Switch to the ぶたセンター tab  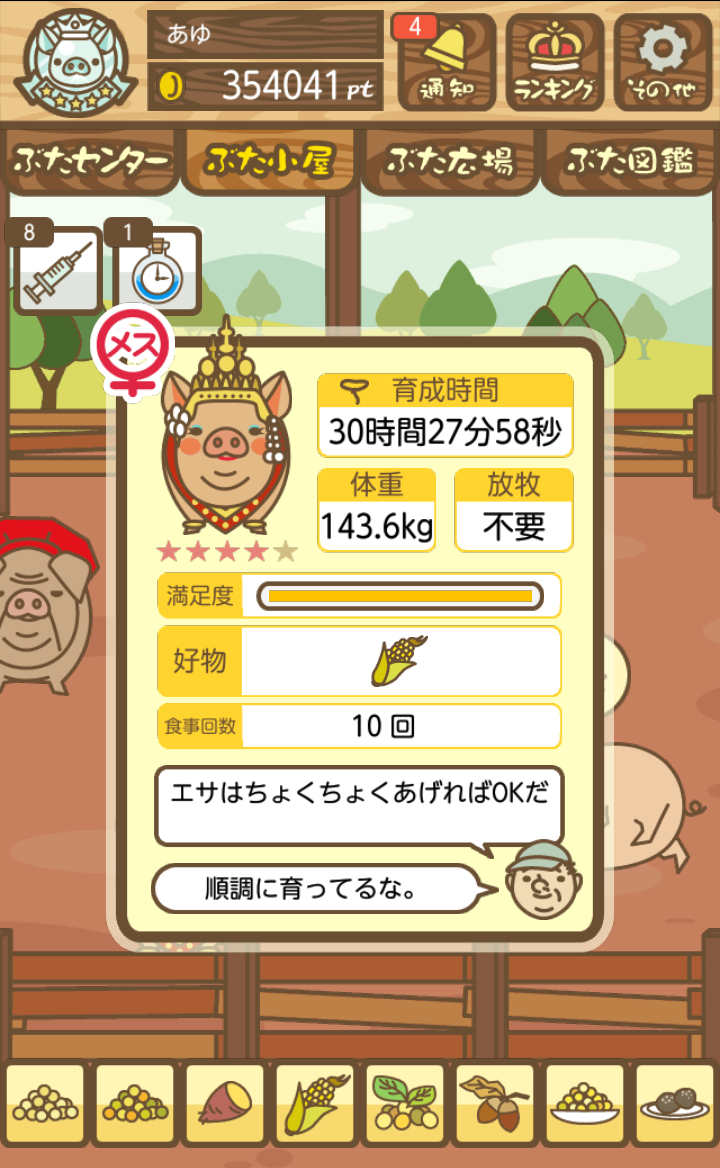click(91, 162)
